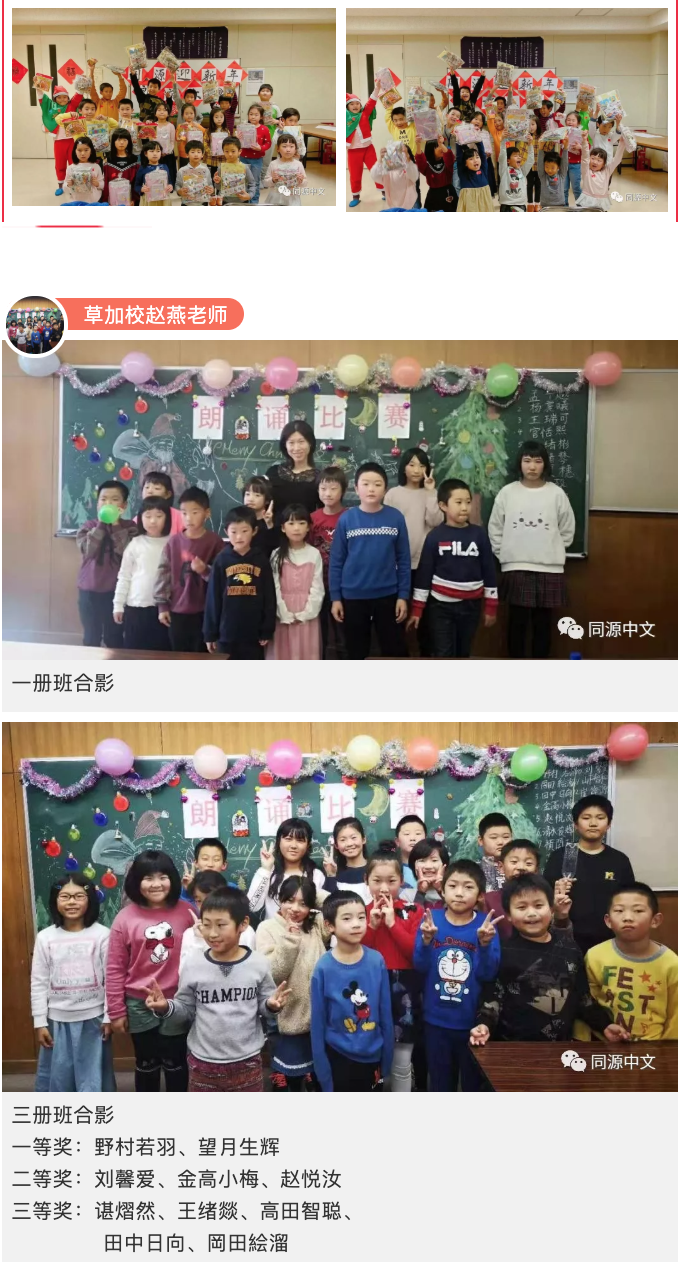Screen dimensions: 680x1268
Task: Enlarge the right New Year children's photo
Action: (507, 110)
